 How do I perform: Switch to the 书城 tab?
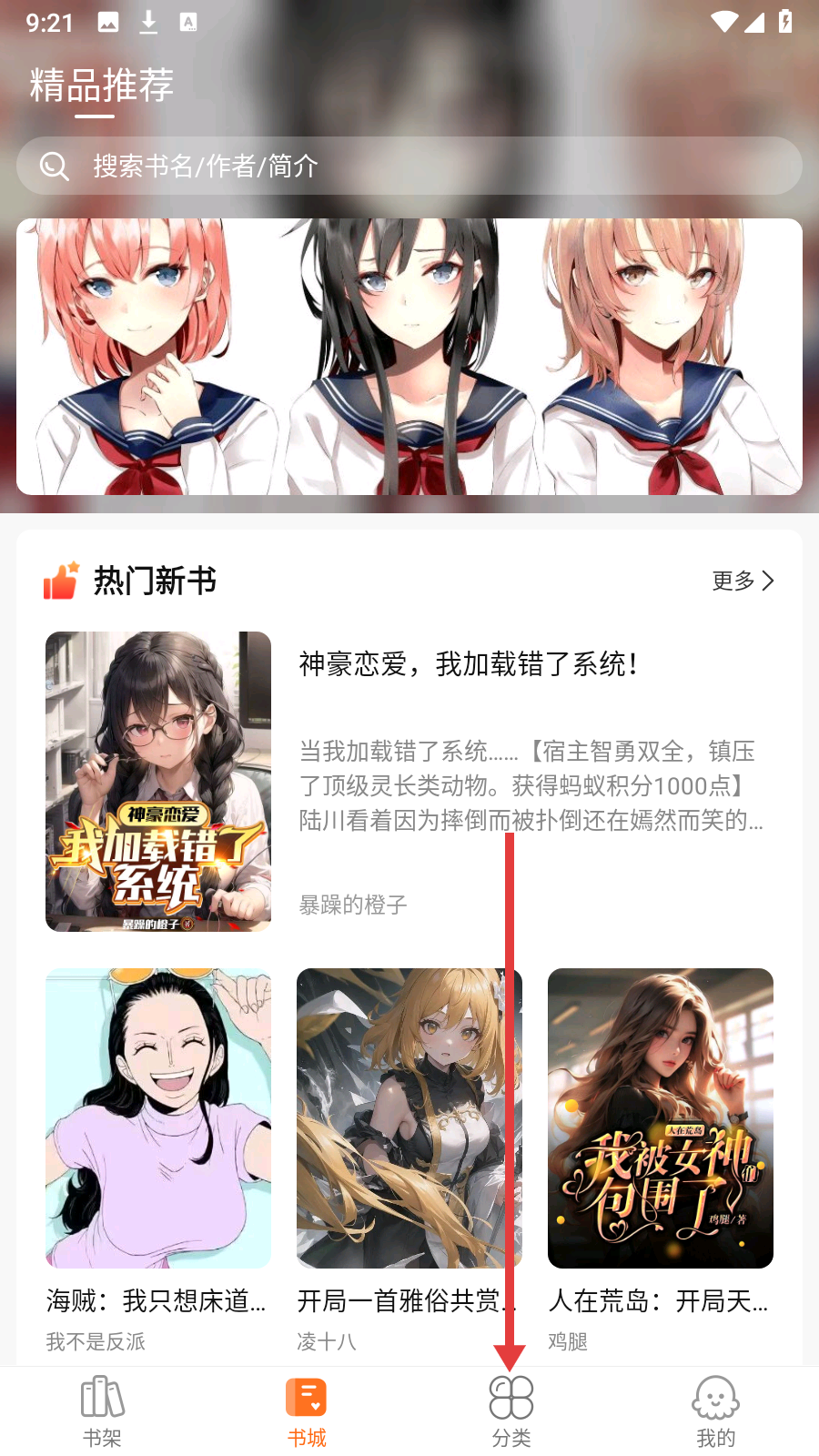(307, 1411)
